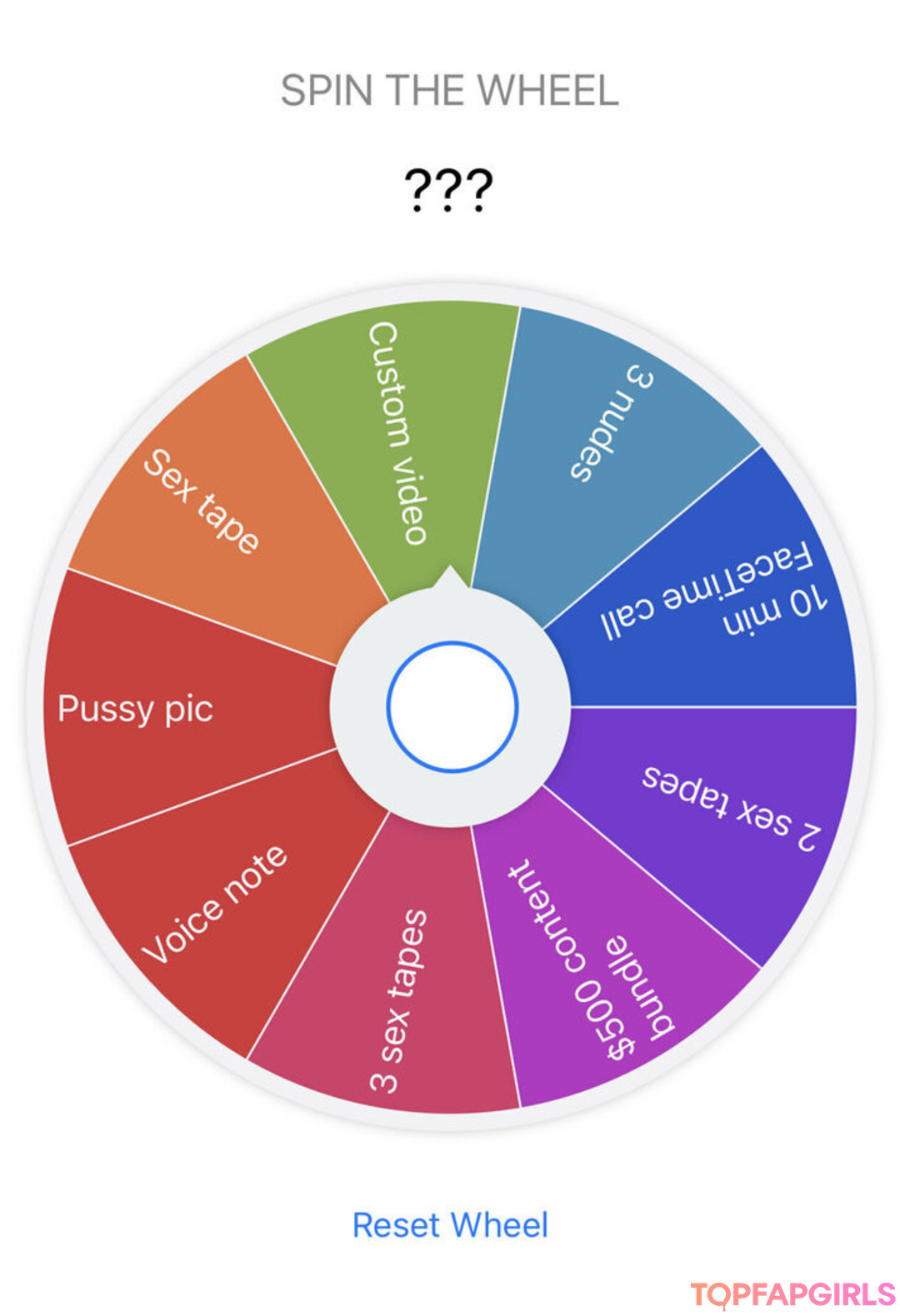Tap the Reset Wheel link
Screen dimensions: 900x1316
coord(450,1225)
